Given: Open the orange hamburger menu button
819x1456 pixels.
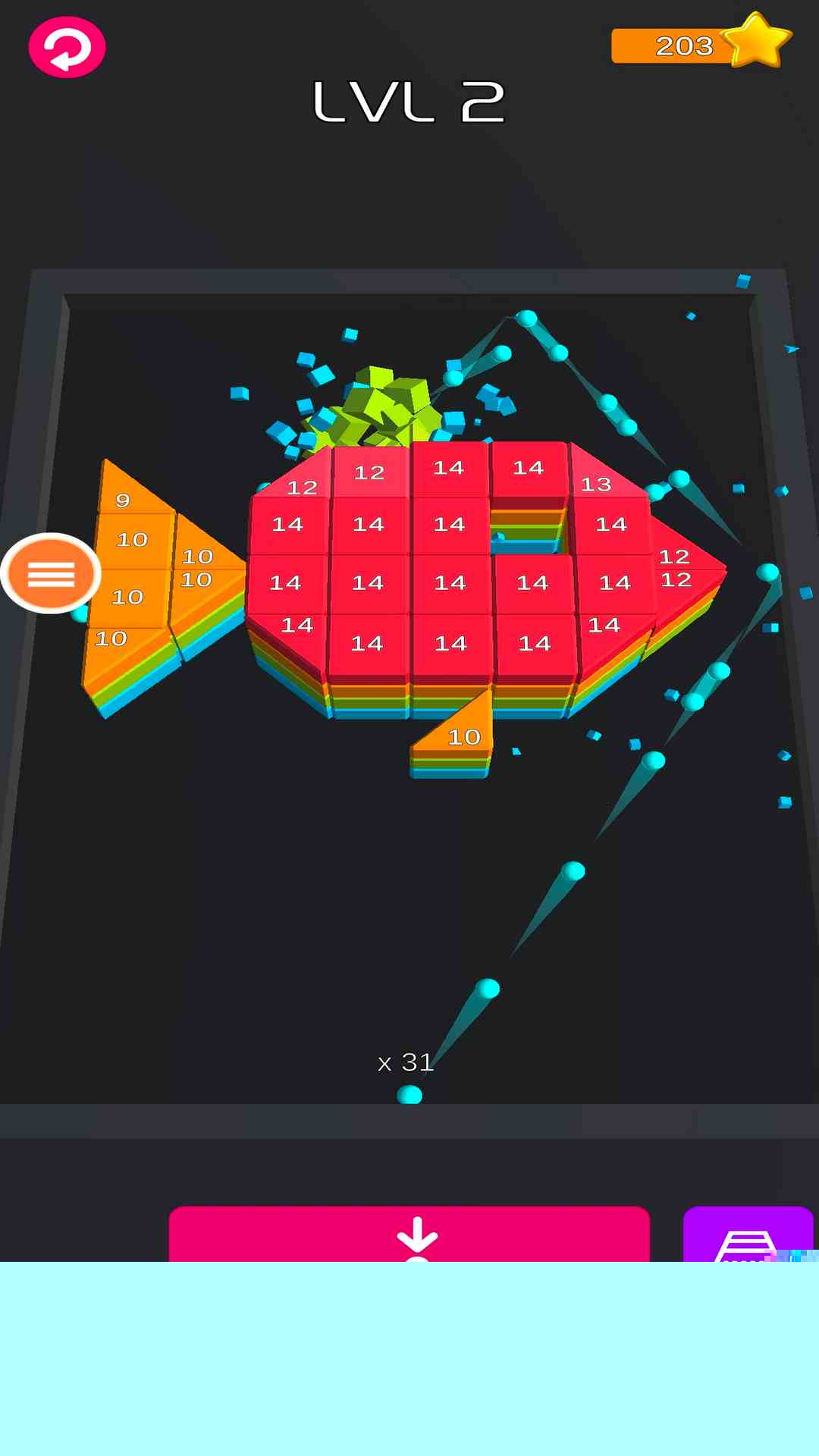Looking at the screenshot, I should coord(51,573).
